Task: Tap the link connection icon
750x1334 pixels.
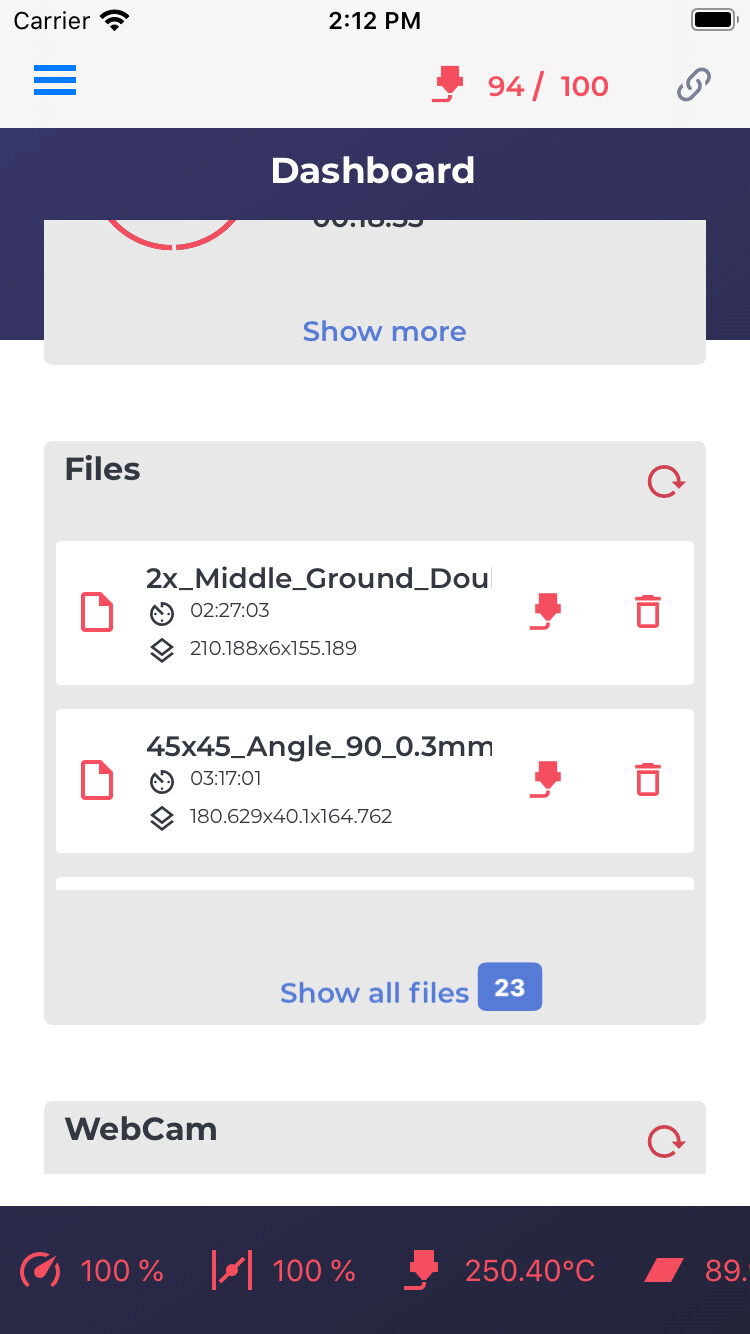Action: (693, 85)
